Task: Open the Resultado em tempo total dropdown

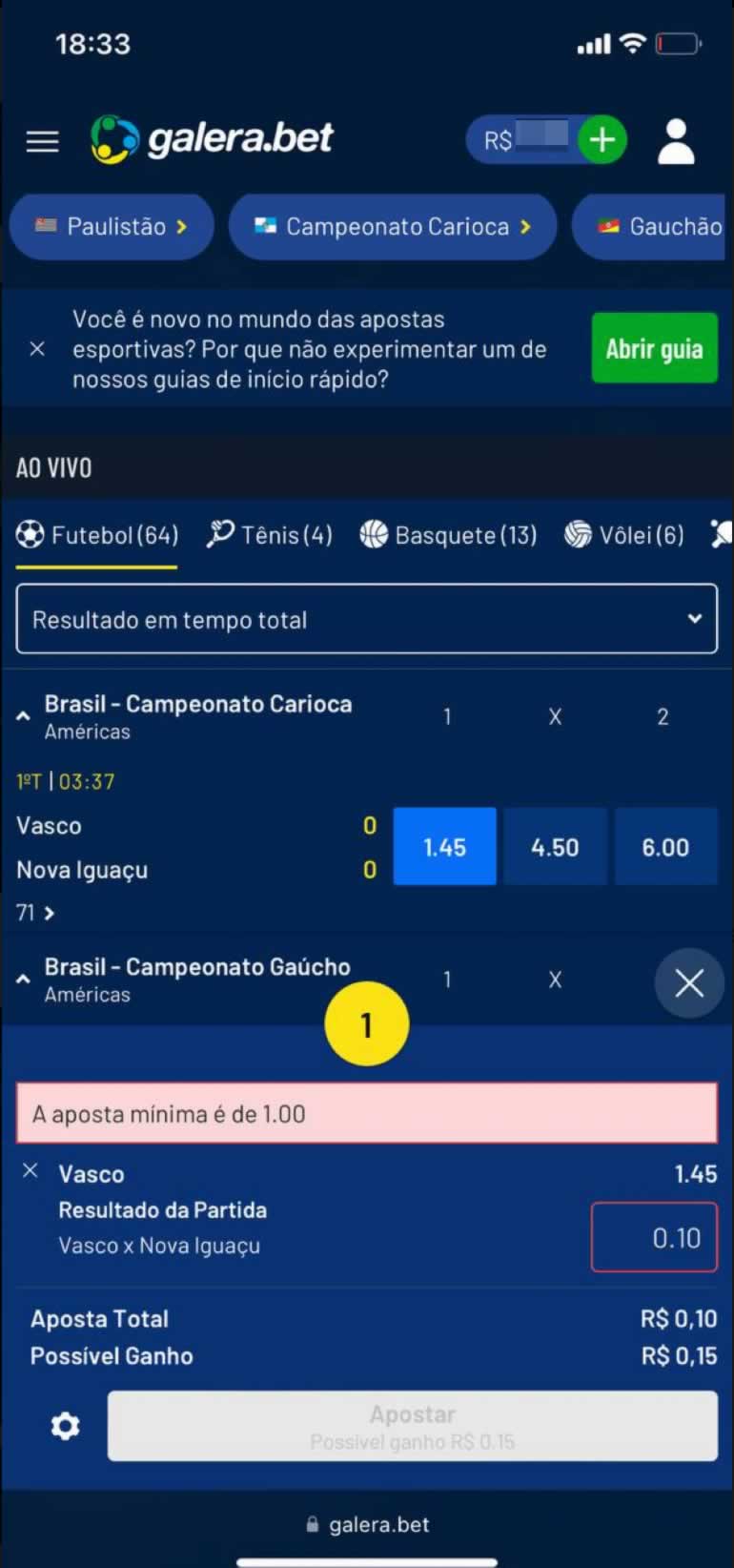Action: [367, 619]
